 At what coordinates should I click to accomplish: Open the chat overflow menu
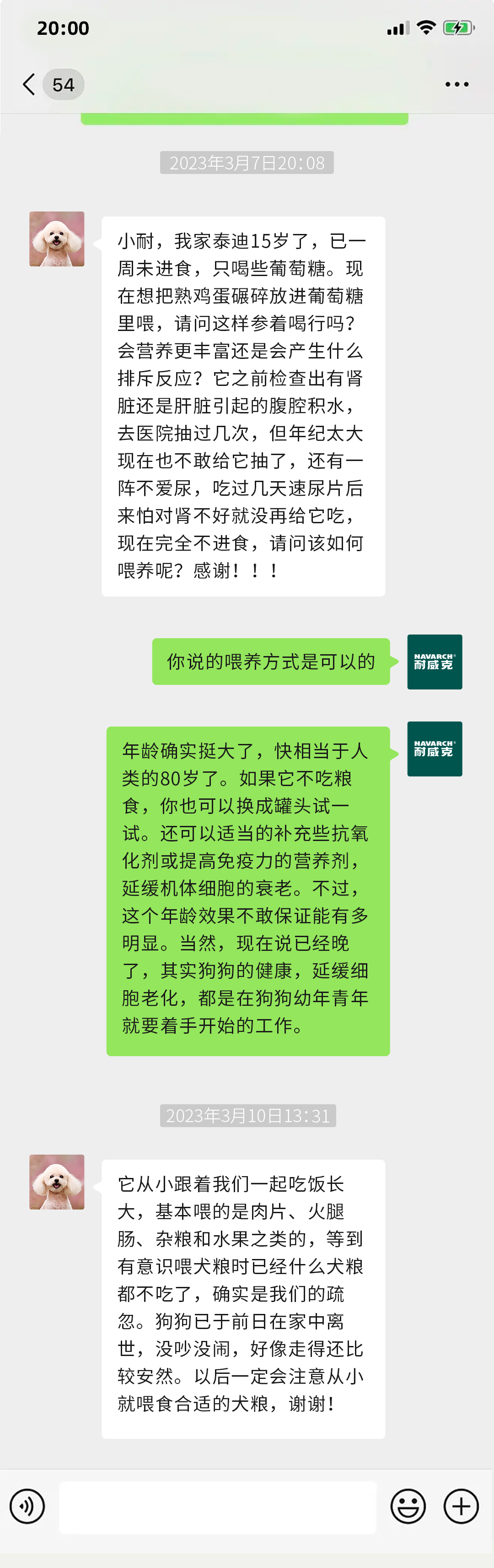pyautogui.click(x=456, y=85)
